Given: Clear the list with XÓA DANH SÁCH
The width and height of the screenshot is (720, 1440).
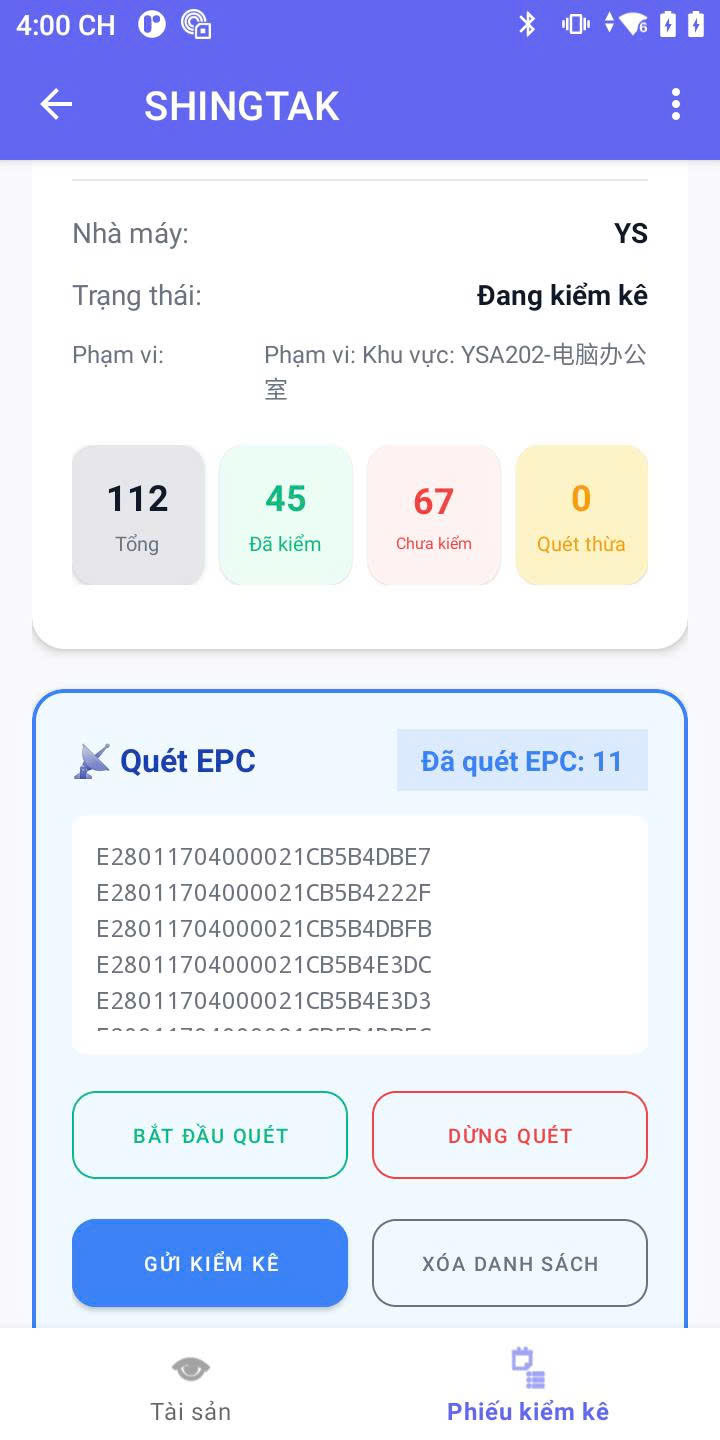Looking at the screenshot, I should [510, 1263].
